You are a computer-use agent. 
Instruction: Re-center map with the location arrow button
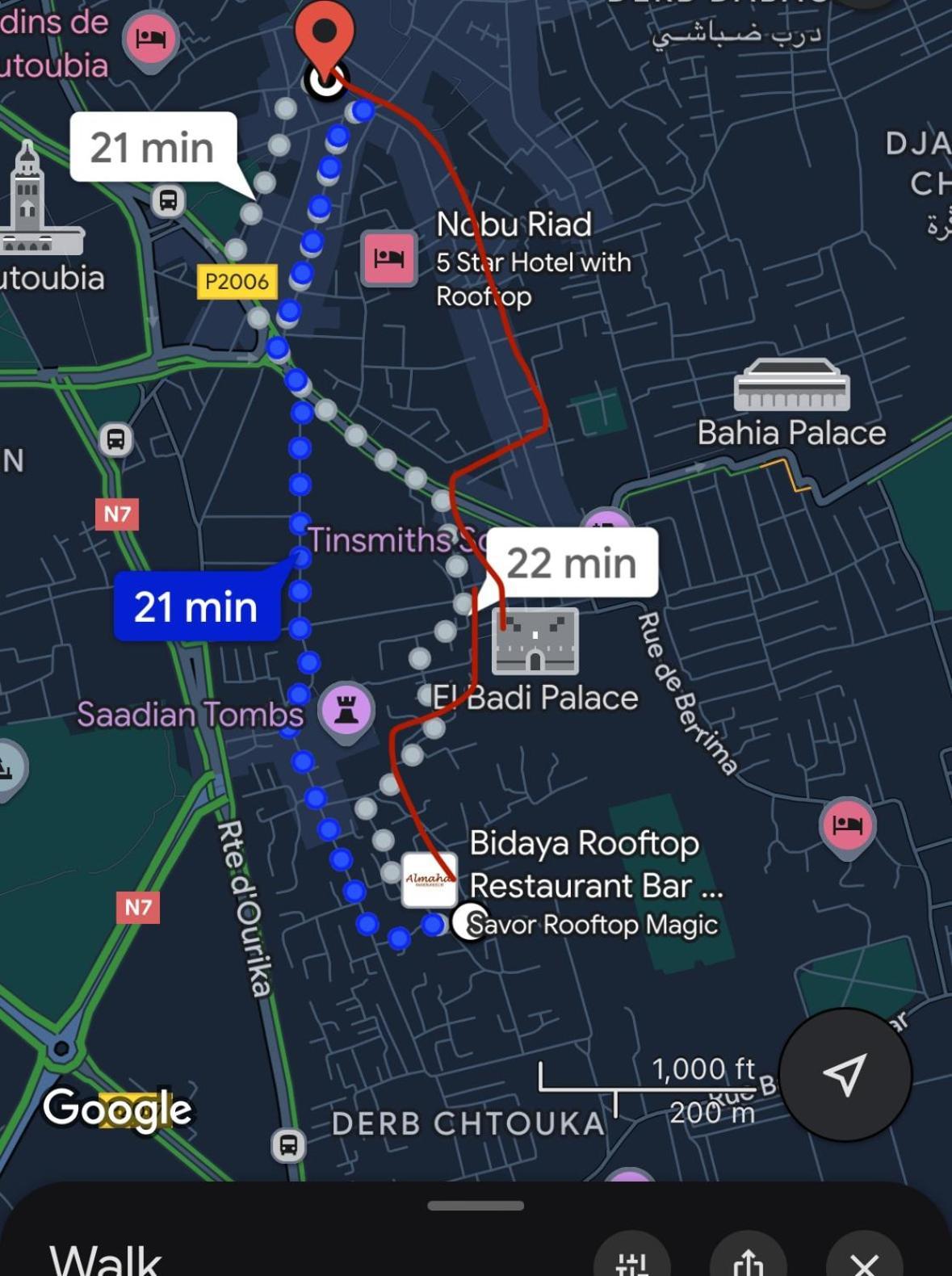point(845,1075)
